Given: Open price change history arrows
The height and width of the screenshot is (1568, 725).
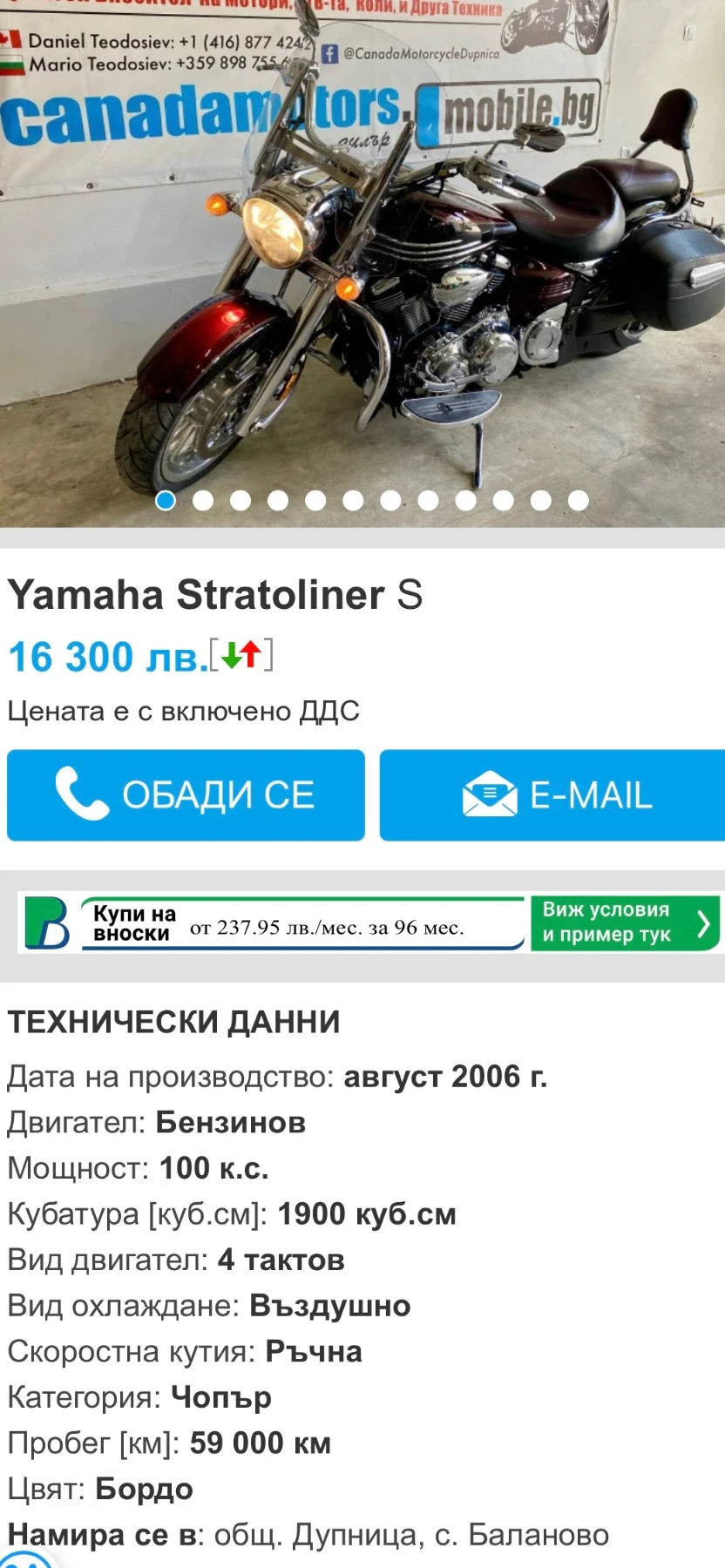Looking at the screenshot, I should (241, 655).
